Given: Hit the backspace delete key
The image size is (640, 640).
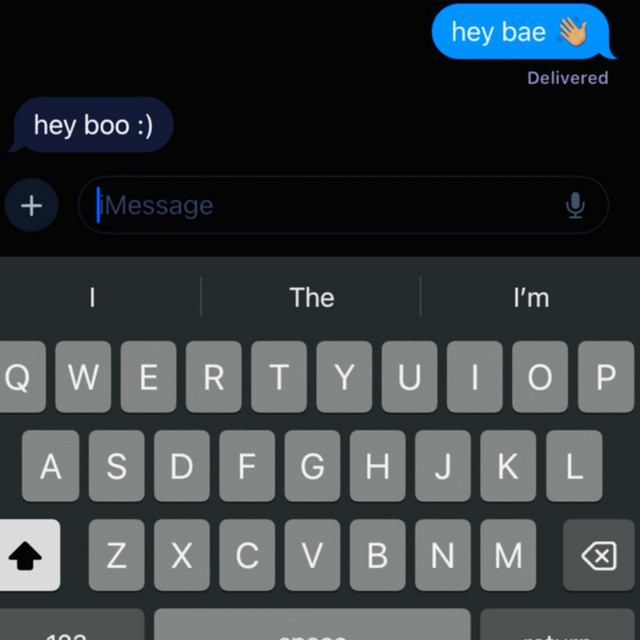Looking at the screenshot, I should 598,555.
